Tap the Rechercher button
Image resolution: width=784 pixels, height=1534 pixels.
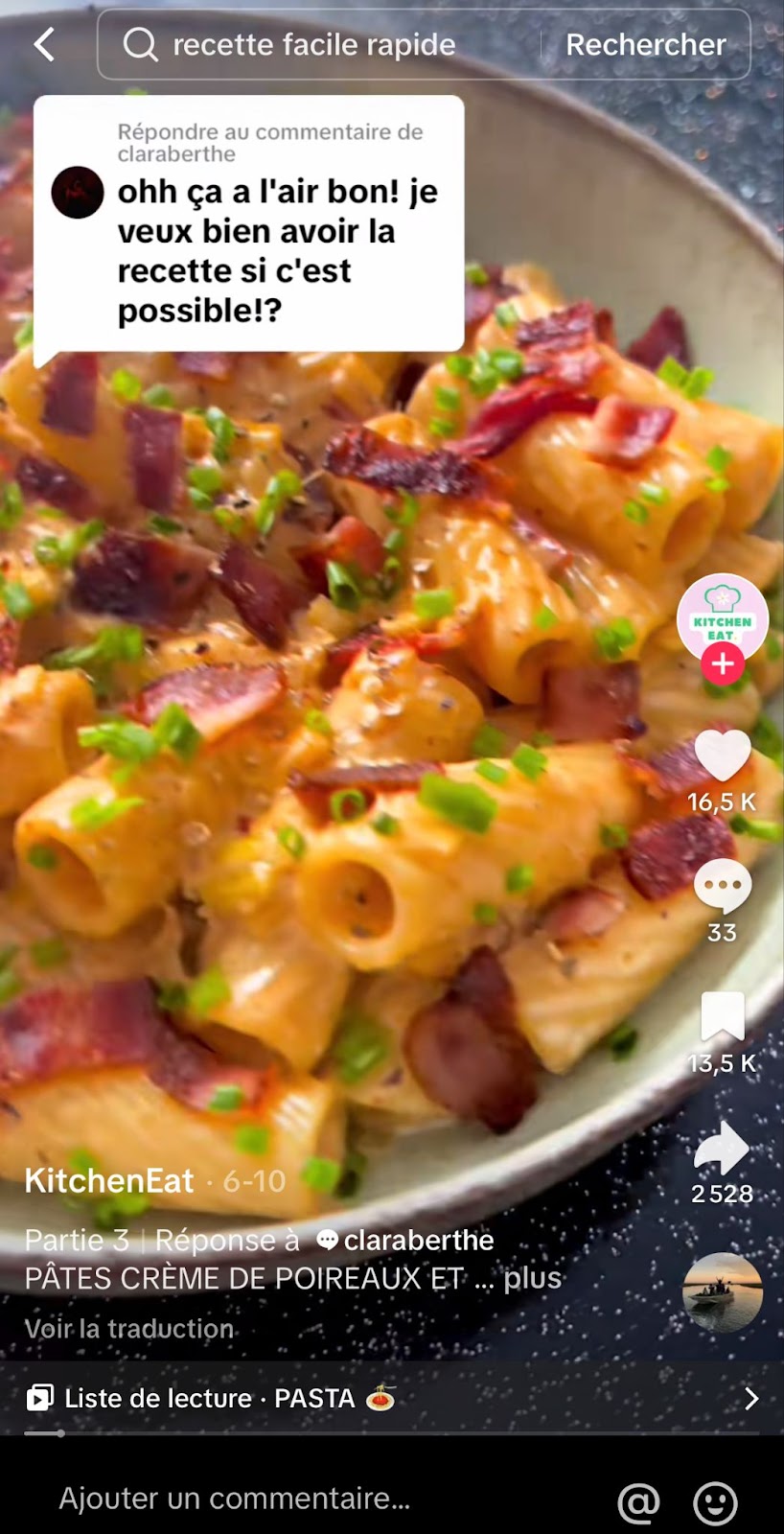(x=645, y=44)
